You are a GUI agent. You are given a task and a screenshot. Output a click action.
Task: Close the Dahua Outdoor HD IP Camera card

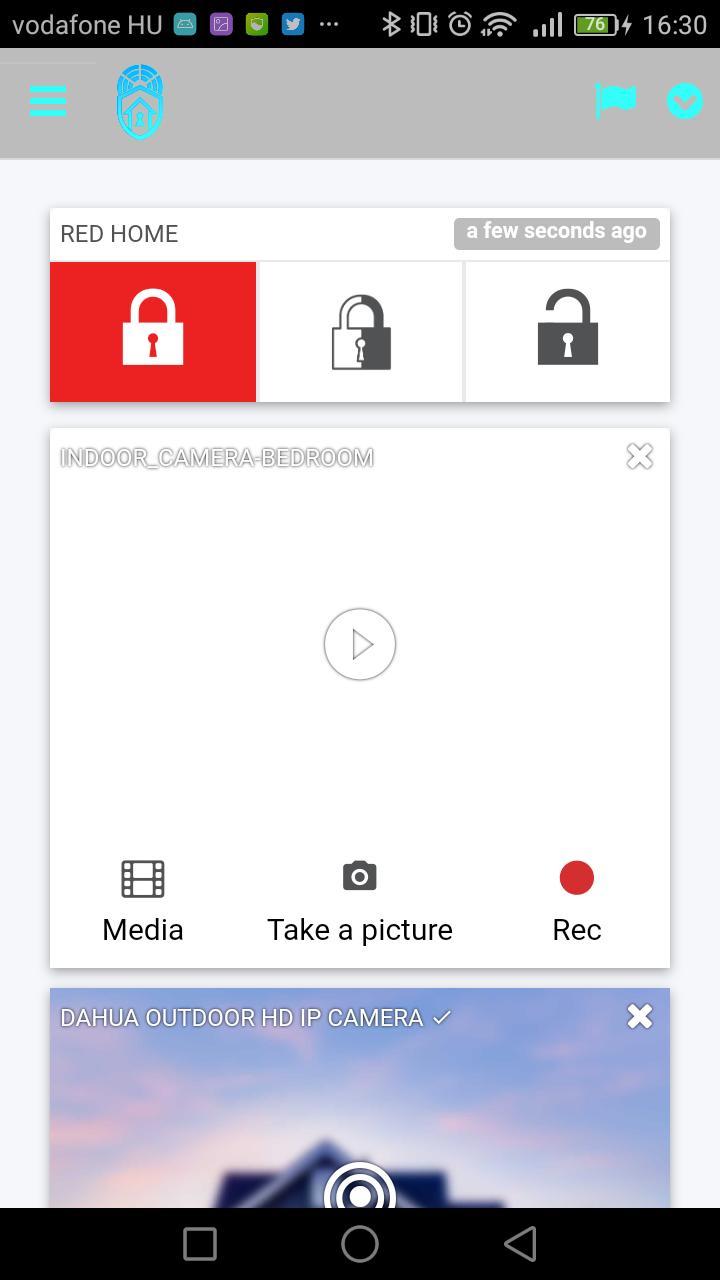pyautogui.click(x=639, y=1017)
